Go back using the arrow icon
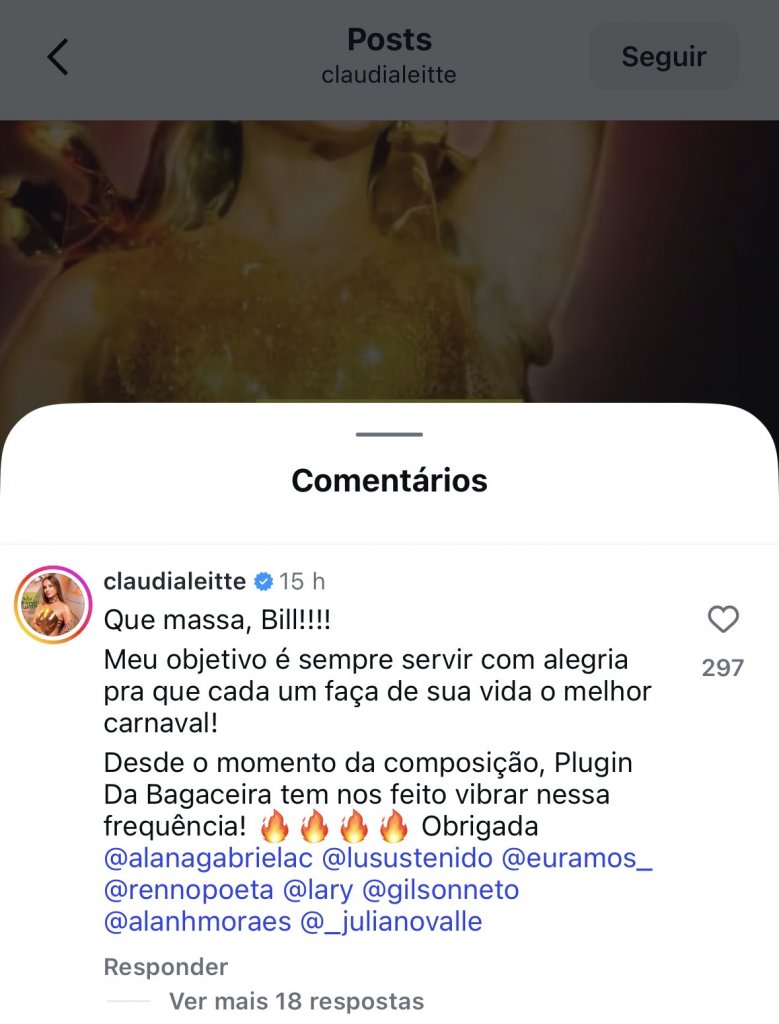 pos(58,57)
